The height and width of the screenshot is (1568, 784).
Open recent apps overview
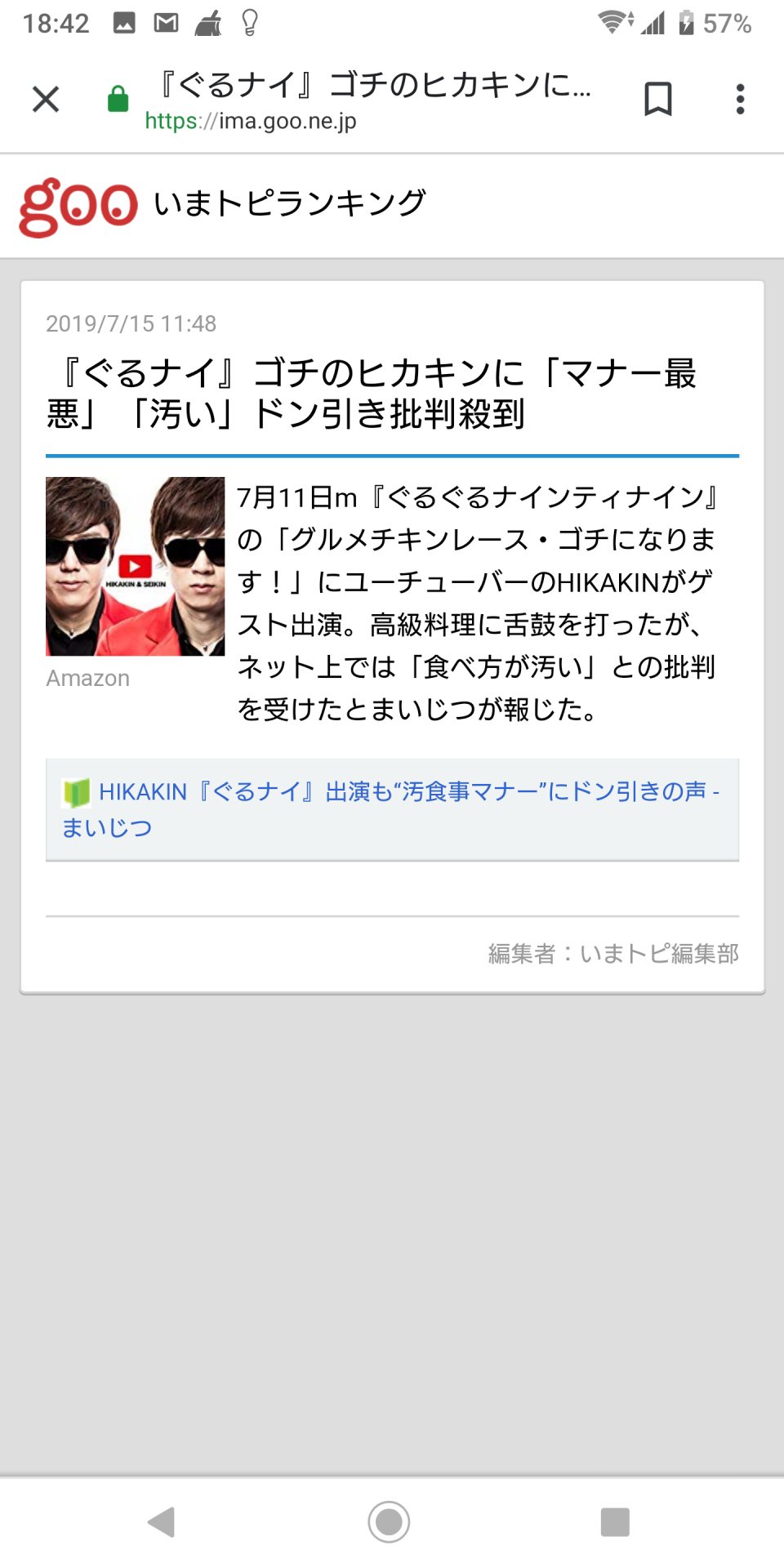tap(615, 1521)
